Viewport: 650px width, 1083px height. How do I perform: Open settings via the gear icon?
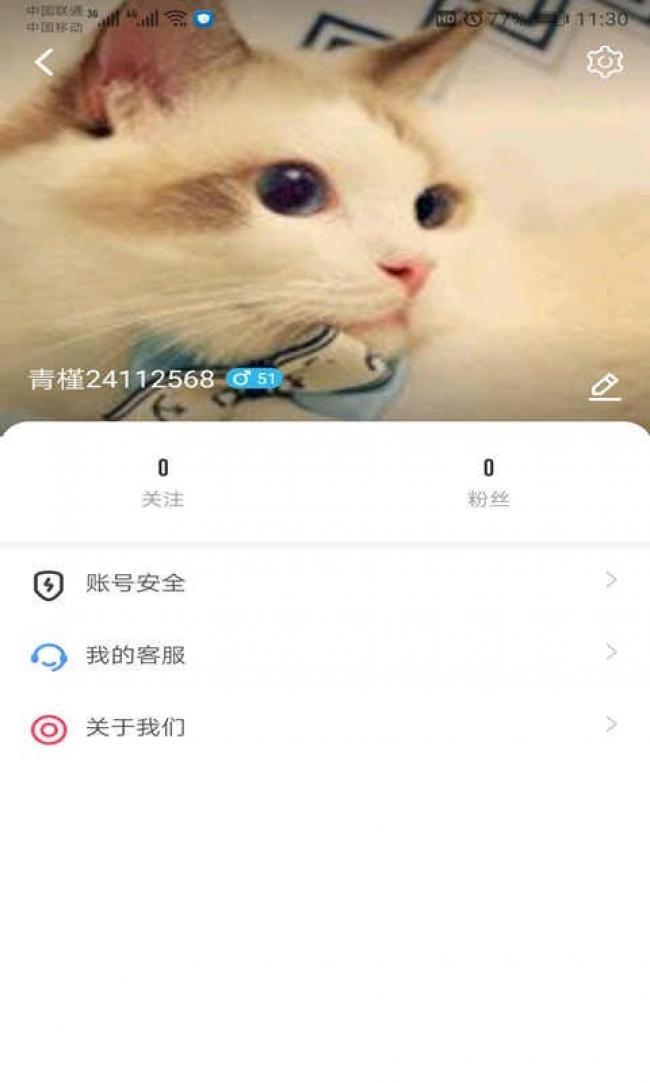click(x=604, y=62)
